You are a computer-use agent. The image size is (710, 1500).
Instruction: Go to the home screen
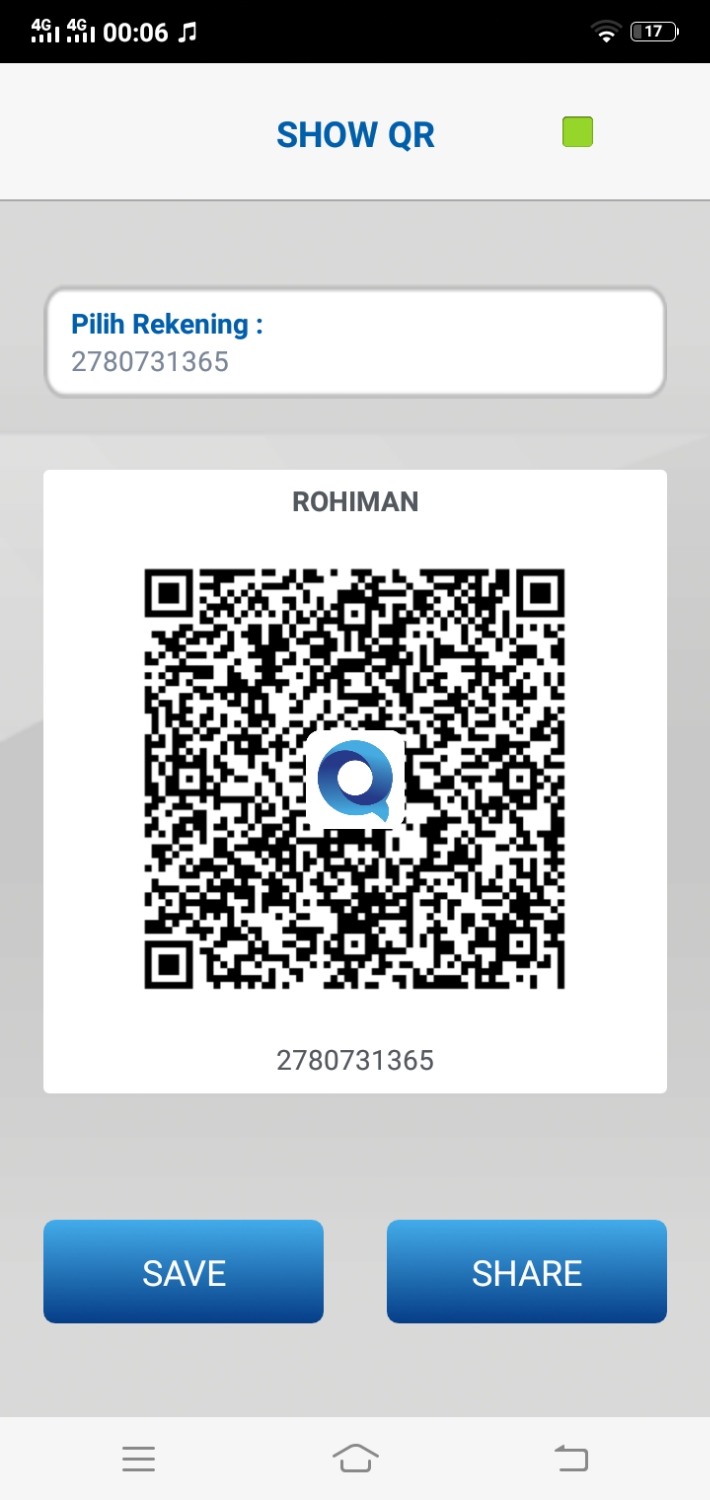pos(355,1458)
